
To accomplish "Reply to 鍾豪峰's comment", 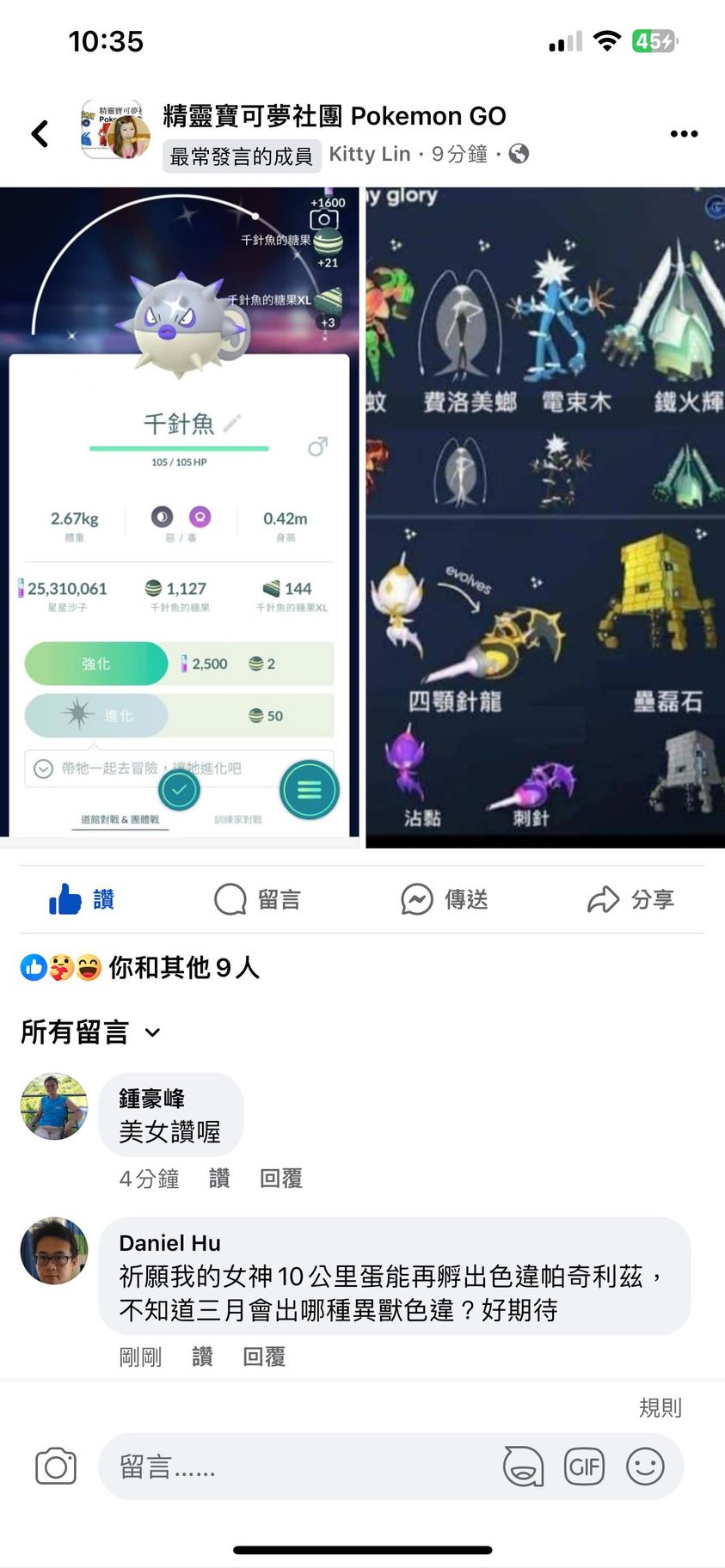I will [x=281, y=1179].
